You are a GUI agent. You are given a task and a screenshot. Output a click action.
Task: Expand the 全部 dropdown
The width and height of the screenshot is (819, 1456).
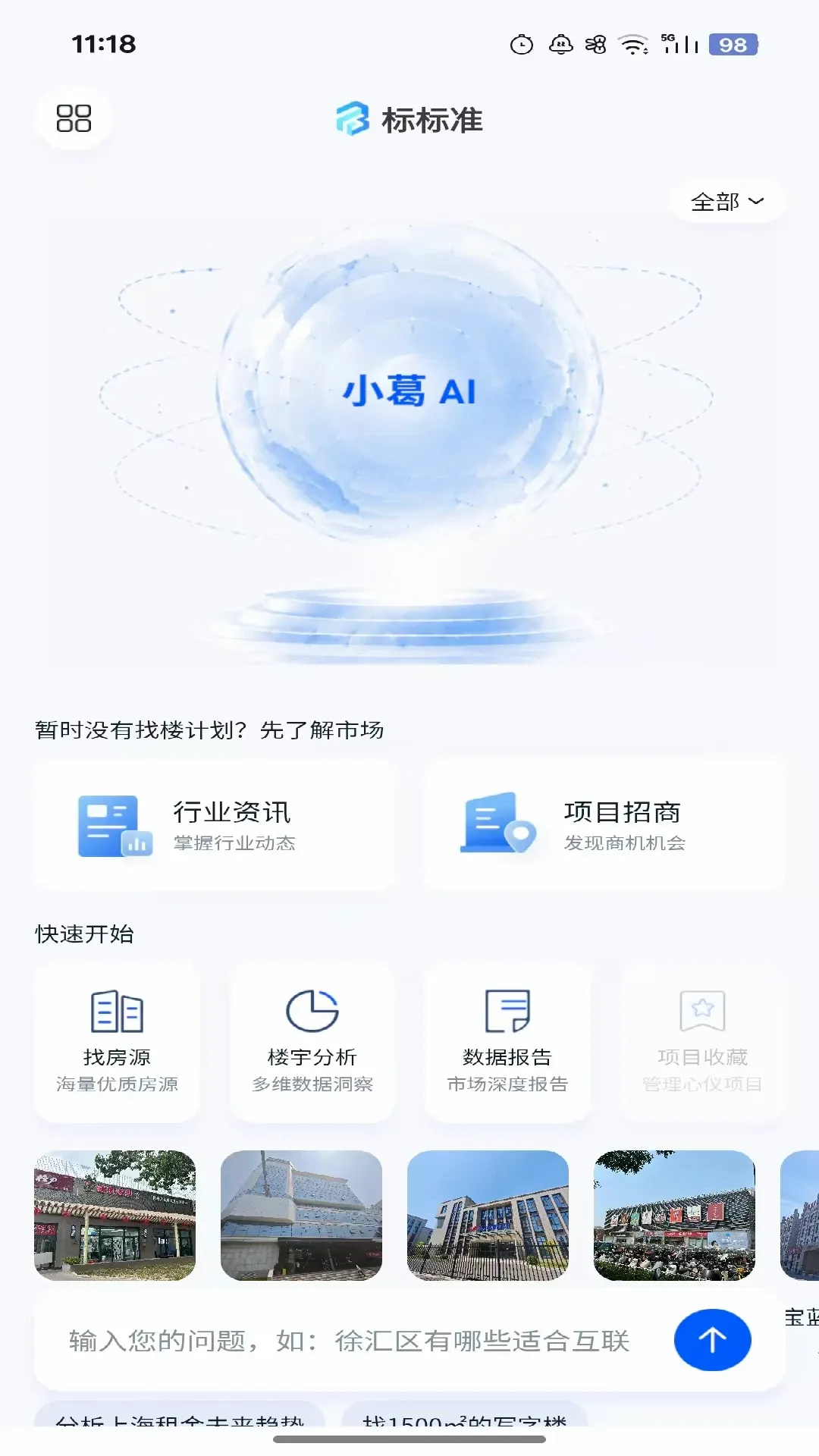coord(726,202)
